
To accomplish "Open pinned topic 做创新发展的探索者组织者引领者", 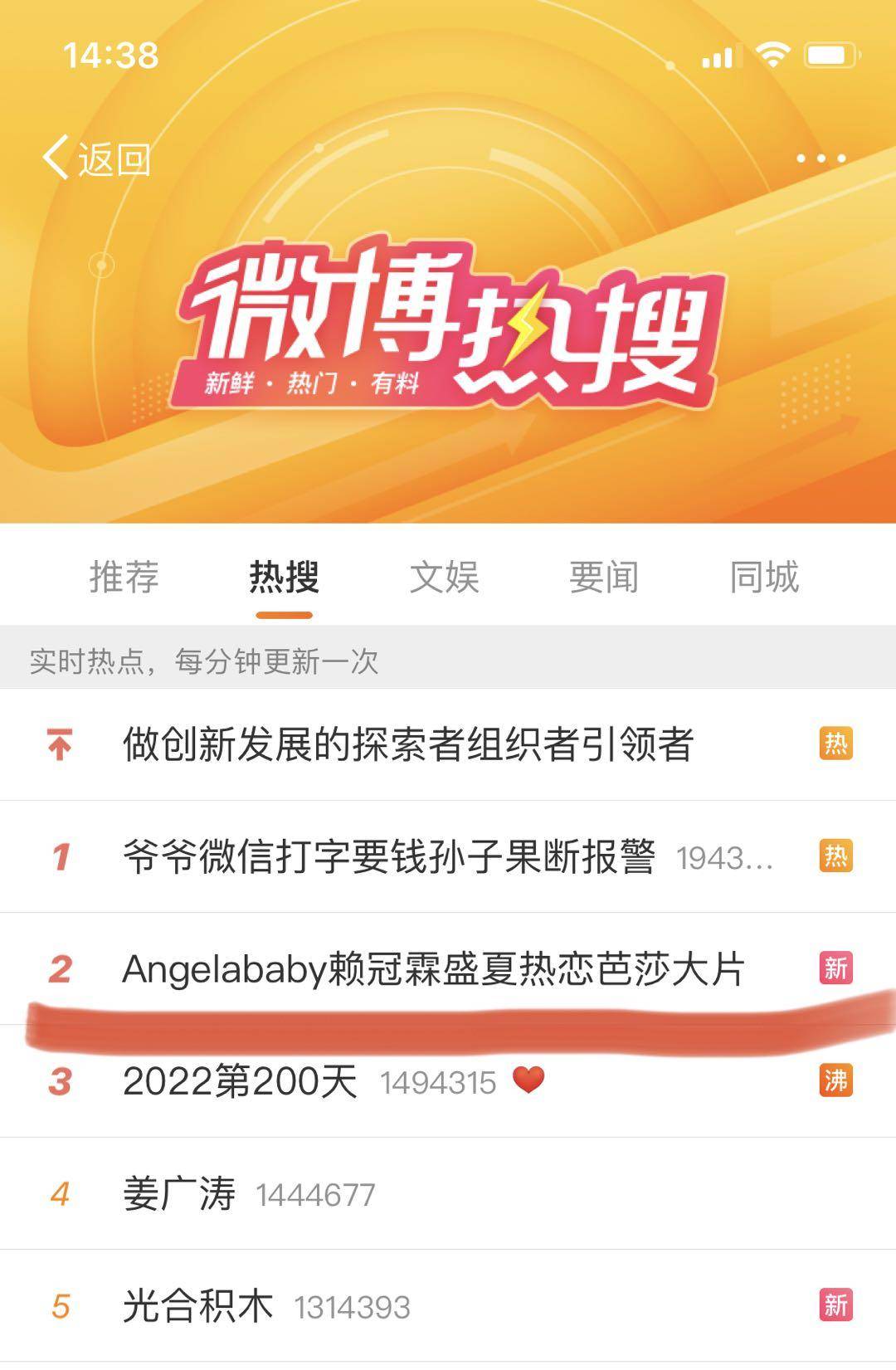I will [x=407, y=744].
